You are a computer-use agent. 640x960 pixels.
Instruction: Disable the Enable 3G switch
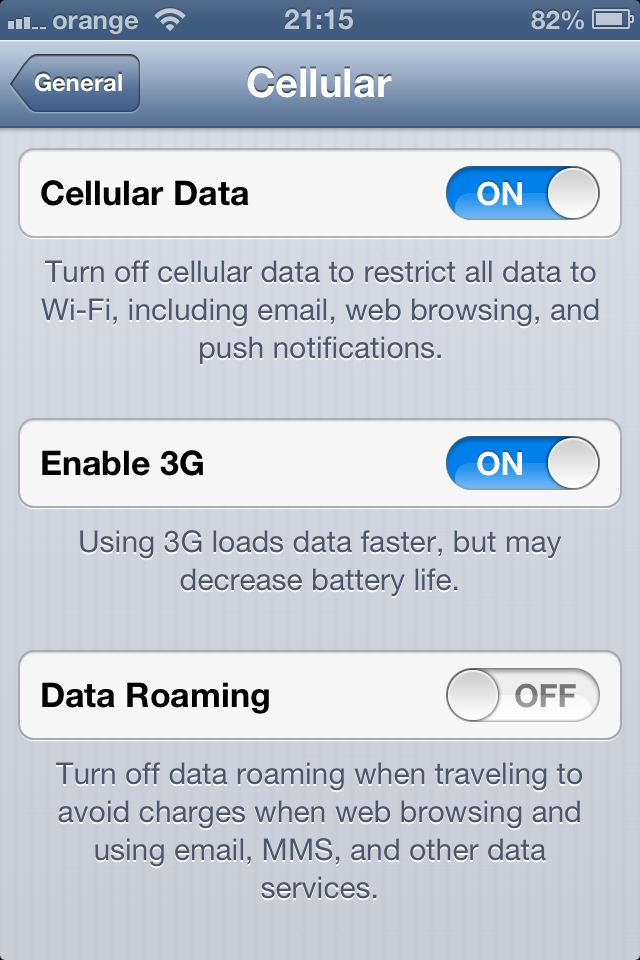click(522, 464)
